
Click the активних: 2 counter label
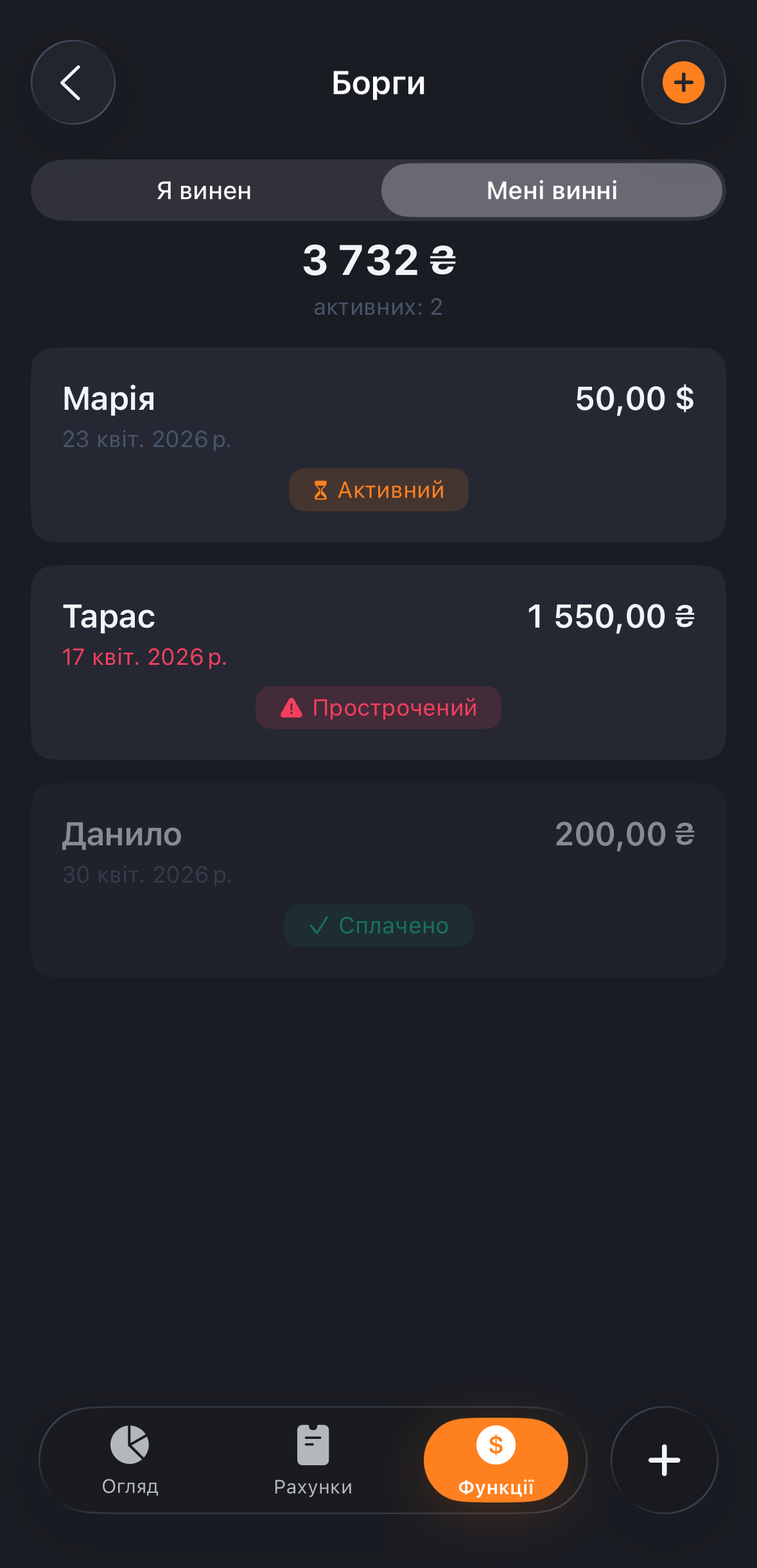(378, 306)
